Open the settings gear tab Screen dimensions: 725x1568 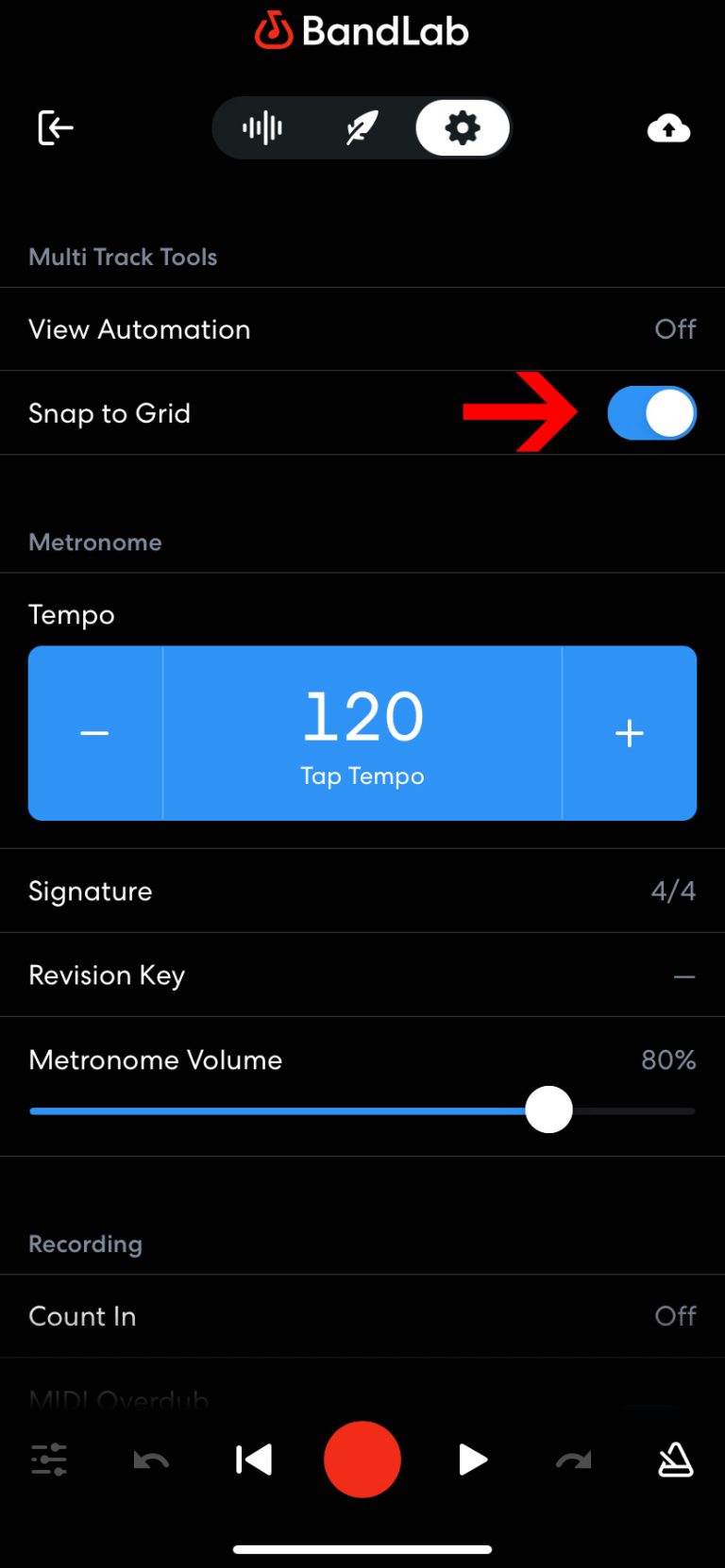462,127
